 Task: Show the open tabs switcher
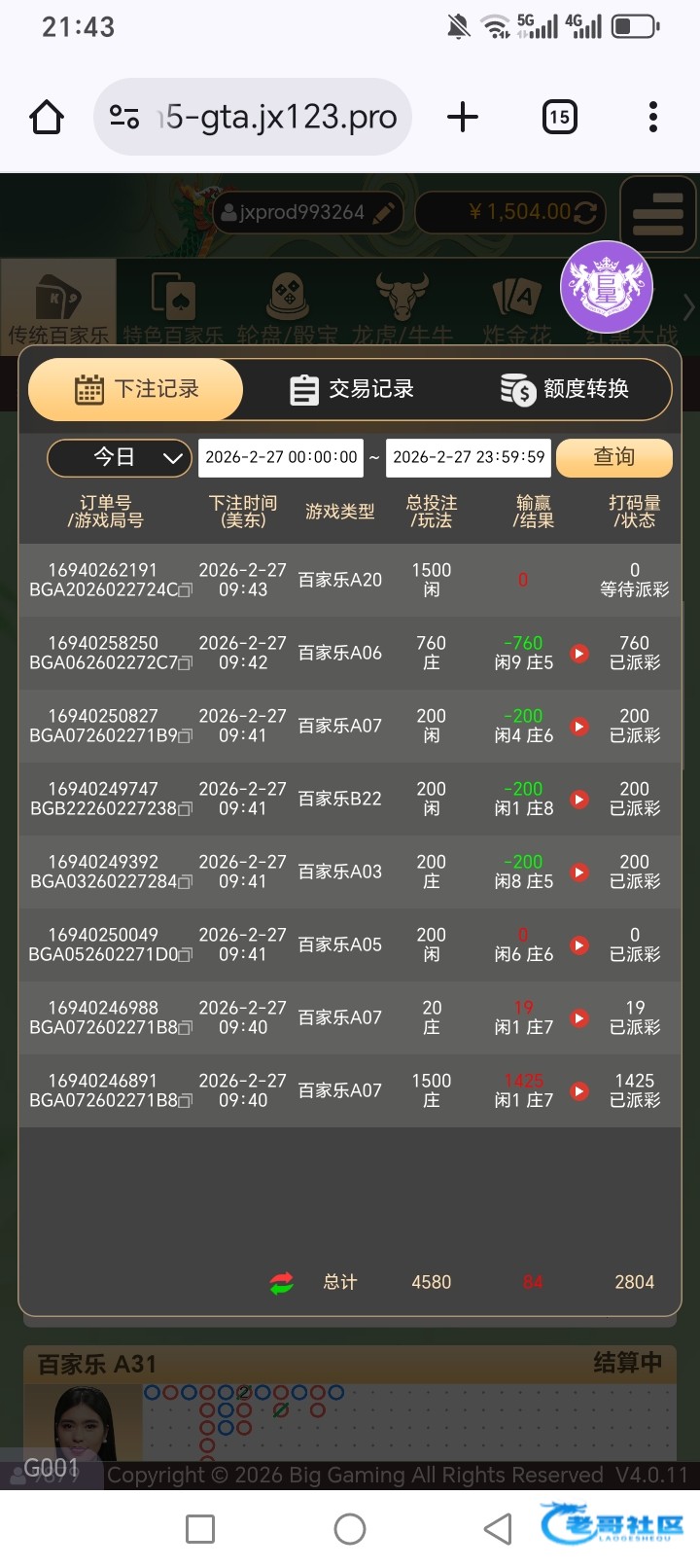559,118
